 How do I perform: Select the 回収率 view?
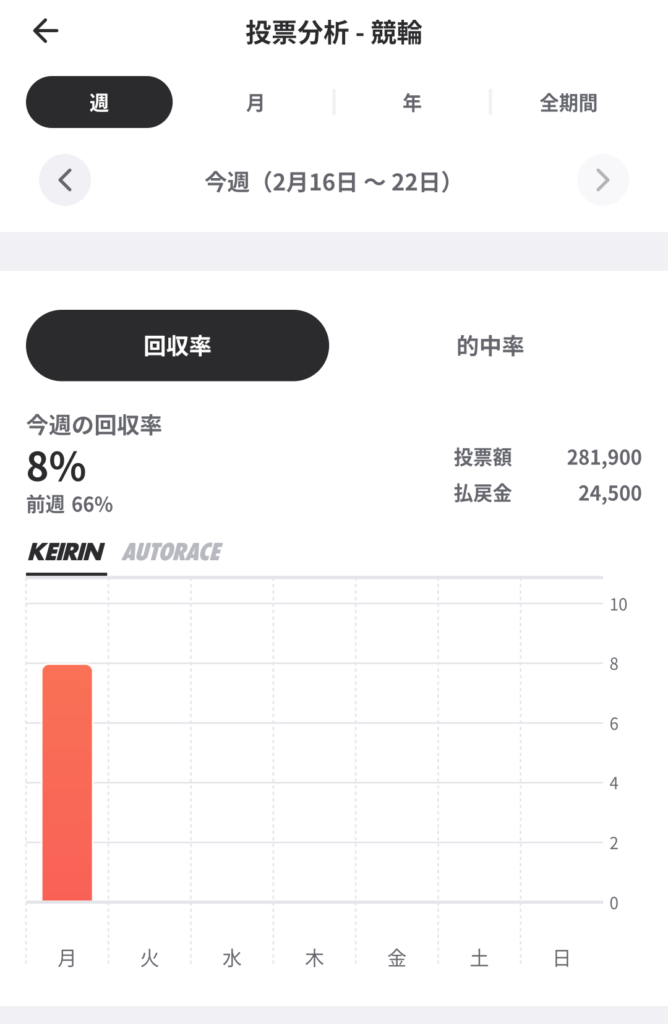[x=177, y=346]
